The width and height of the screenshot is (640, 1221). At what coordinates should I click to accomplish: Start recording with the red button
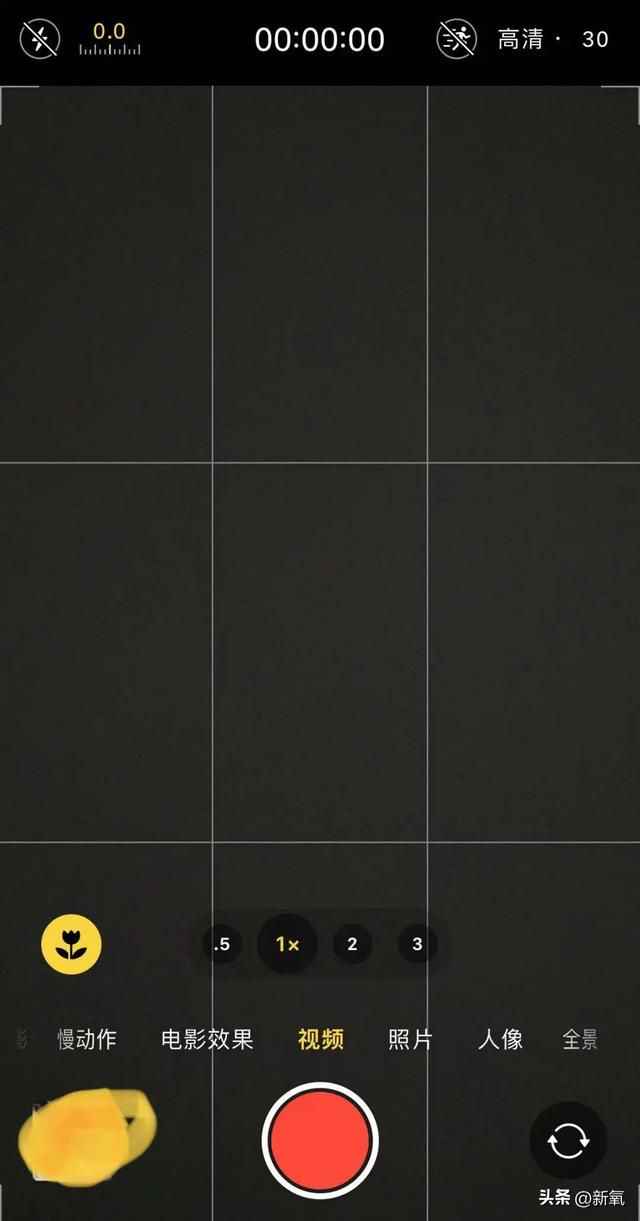[320, 1141]
